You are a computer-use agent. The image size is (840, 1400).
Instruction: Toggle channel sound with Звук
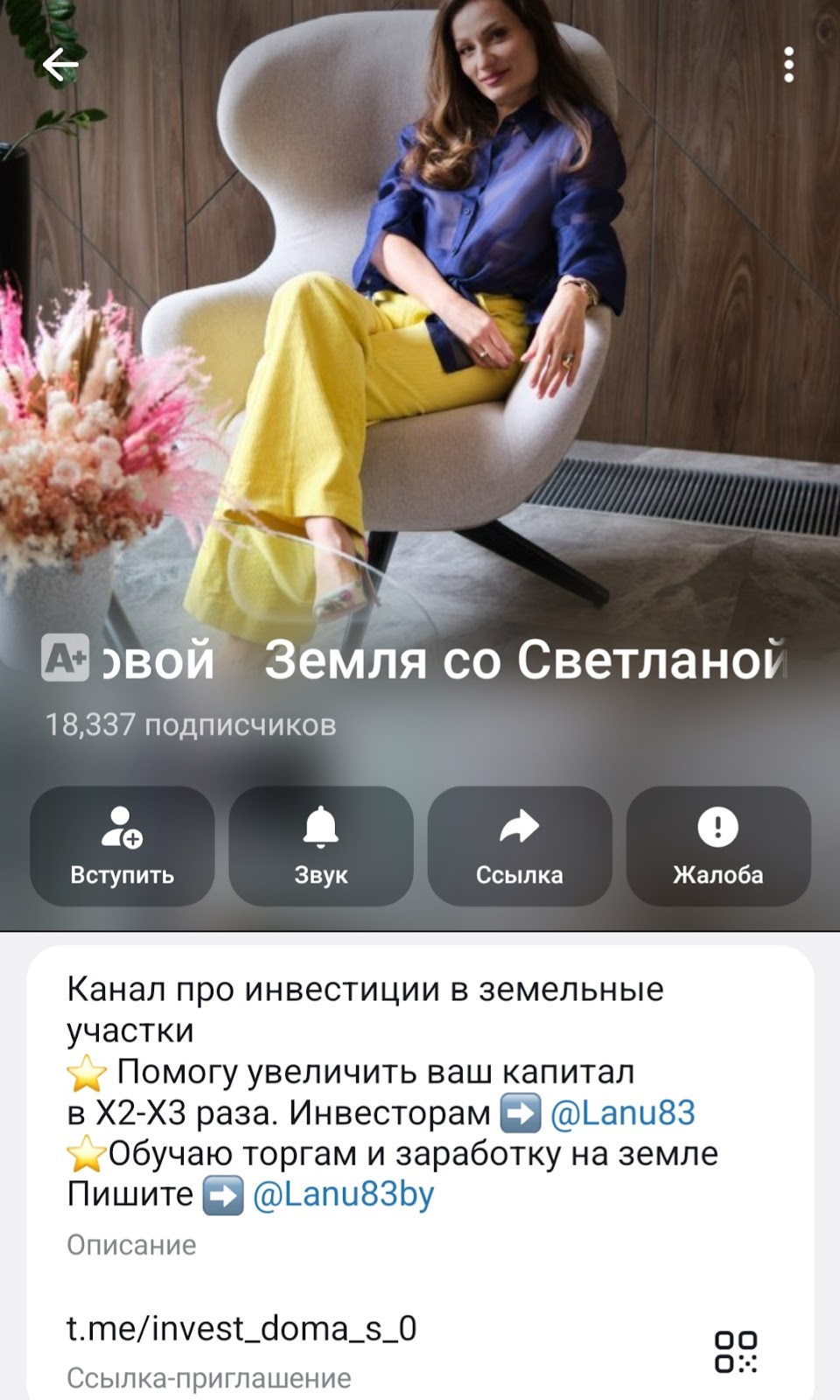click(x=321, y=845)
